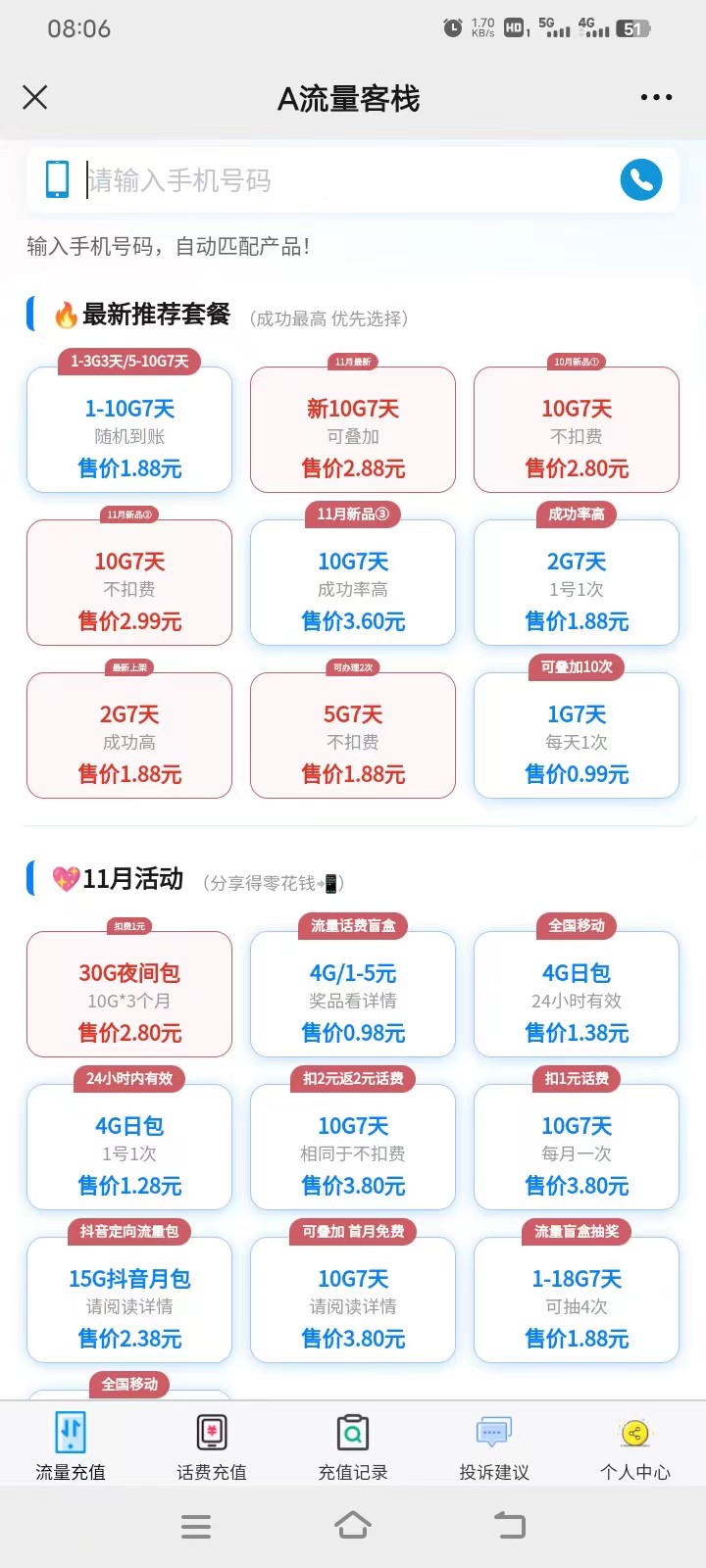Open the three-dot overflow menu
This screenshot has width=706, height=1568.
point(656,97)
